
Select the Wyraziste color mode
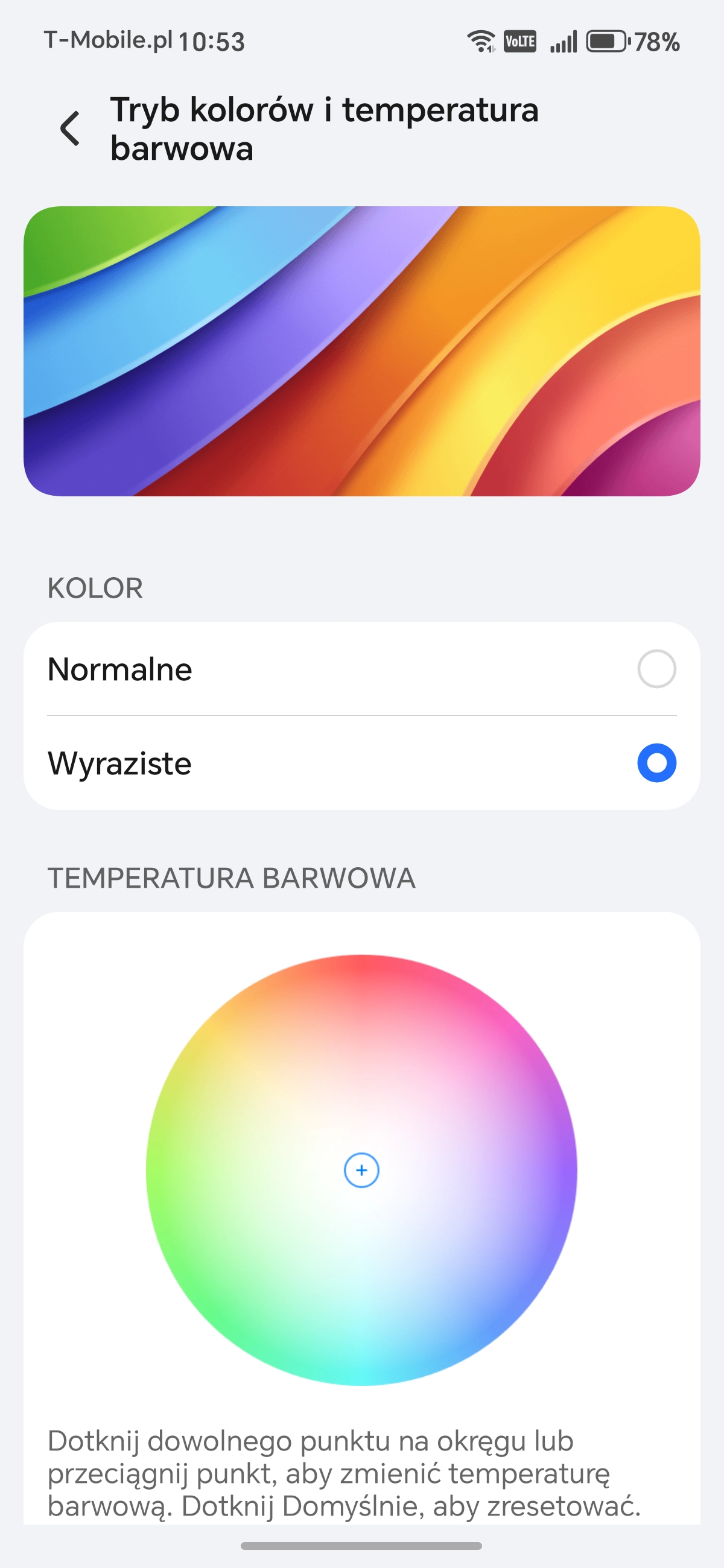656,763
